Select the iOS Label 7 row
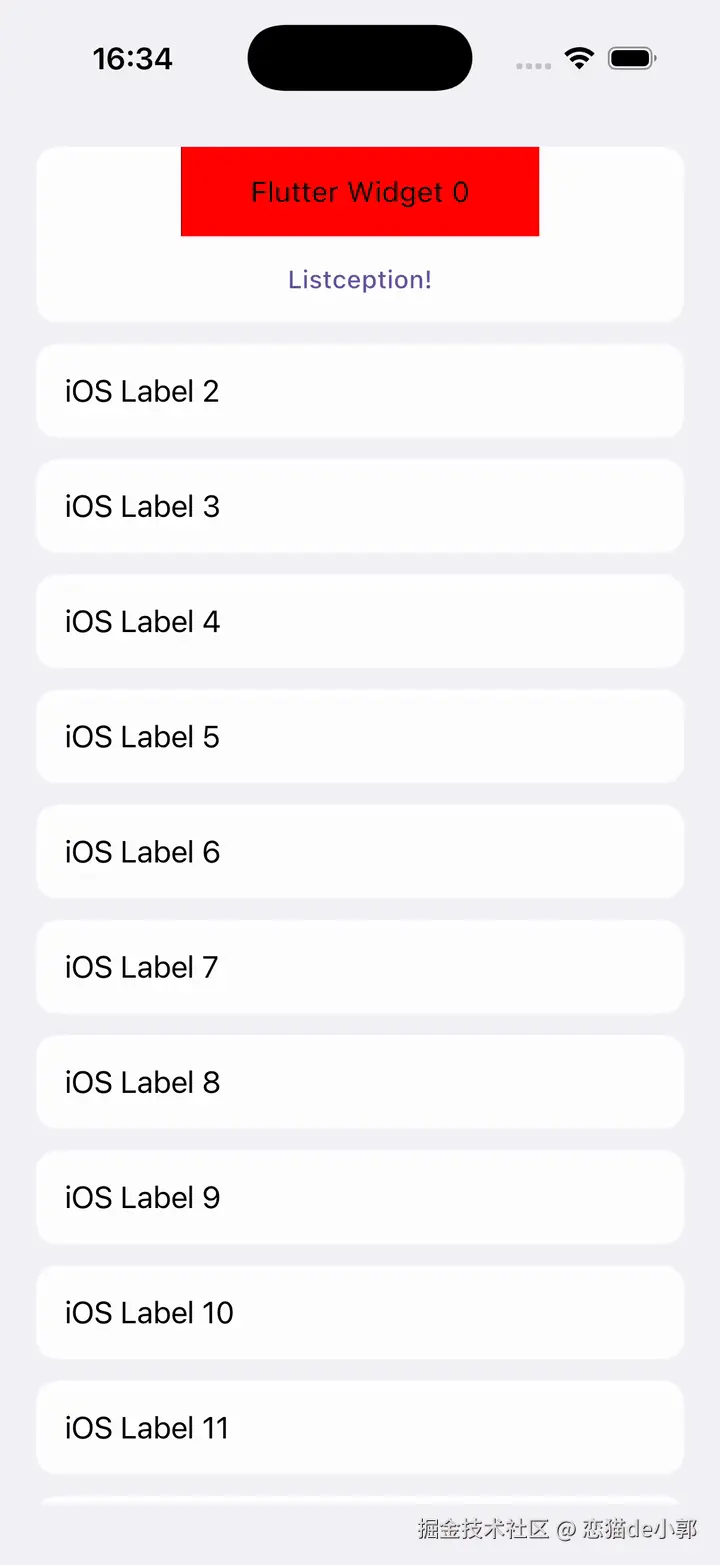Image resolution: width=720 pixels, height=1565 pixels. 360,967
